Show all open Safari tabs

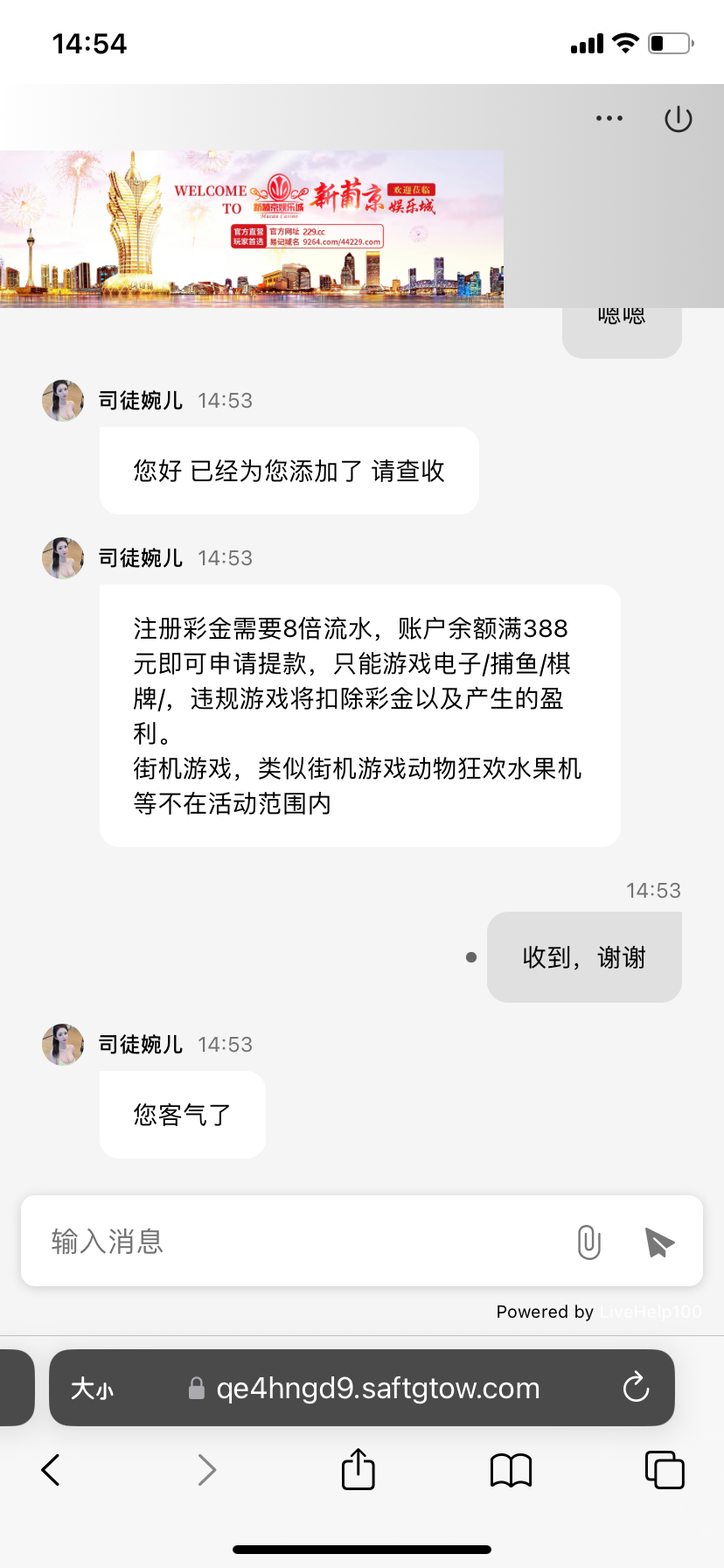(665, 1470)
